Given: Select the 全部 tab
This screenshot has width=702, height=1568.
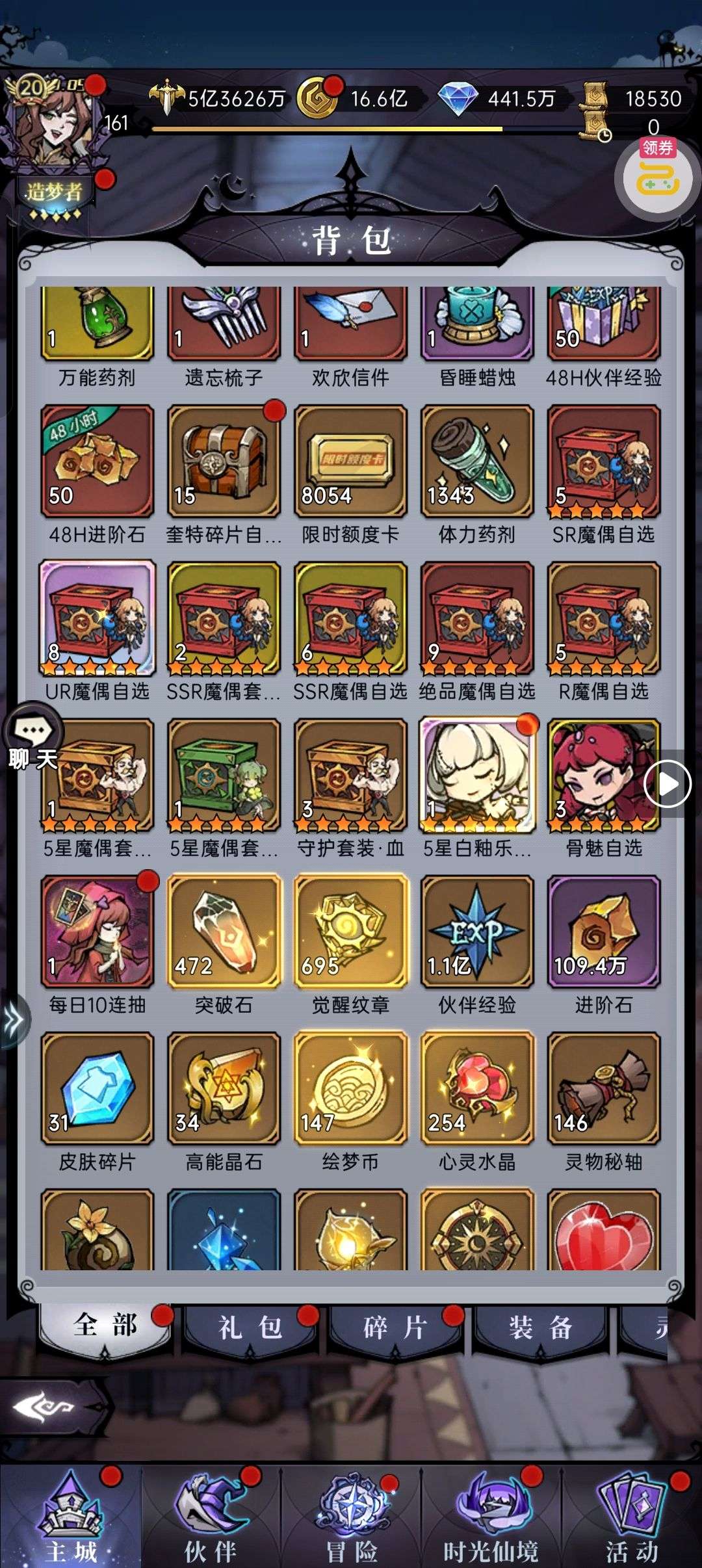Looking at the screenshot, I should tap(105, 1326).
